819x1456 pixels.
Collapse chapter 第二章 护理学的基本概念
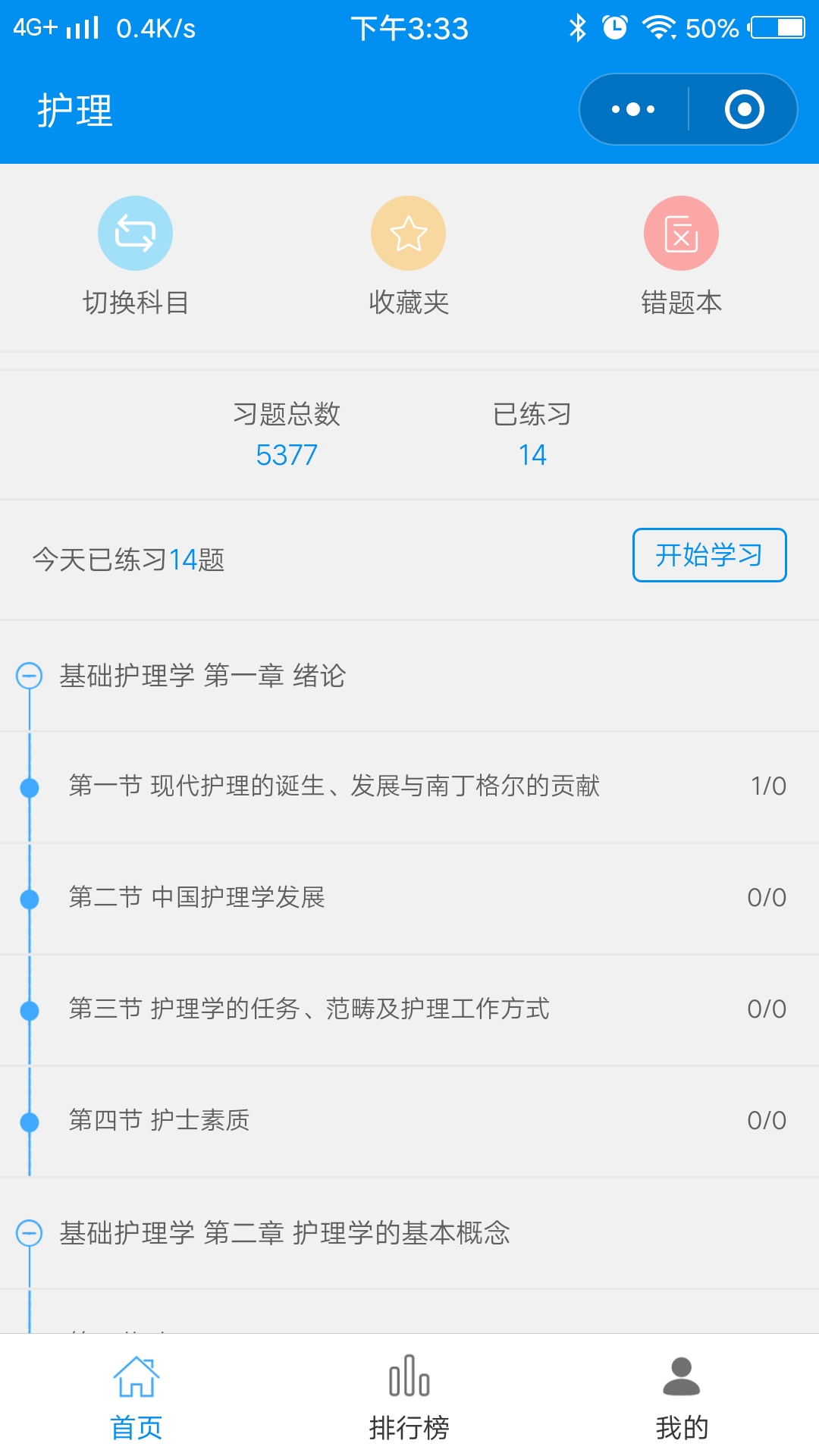point(30,1233)
